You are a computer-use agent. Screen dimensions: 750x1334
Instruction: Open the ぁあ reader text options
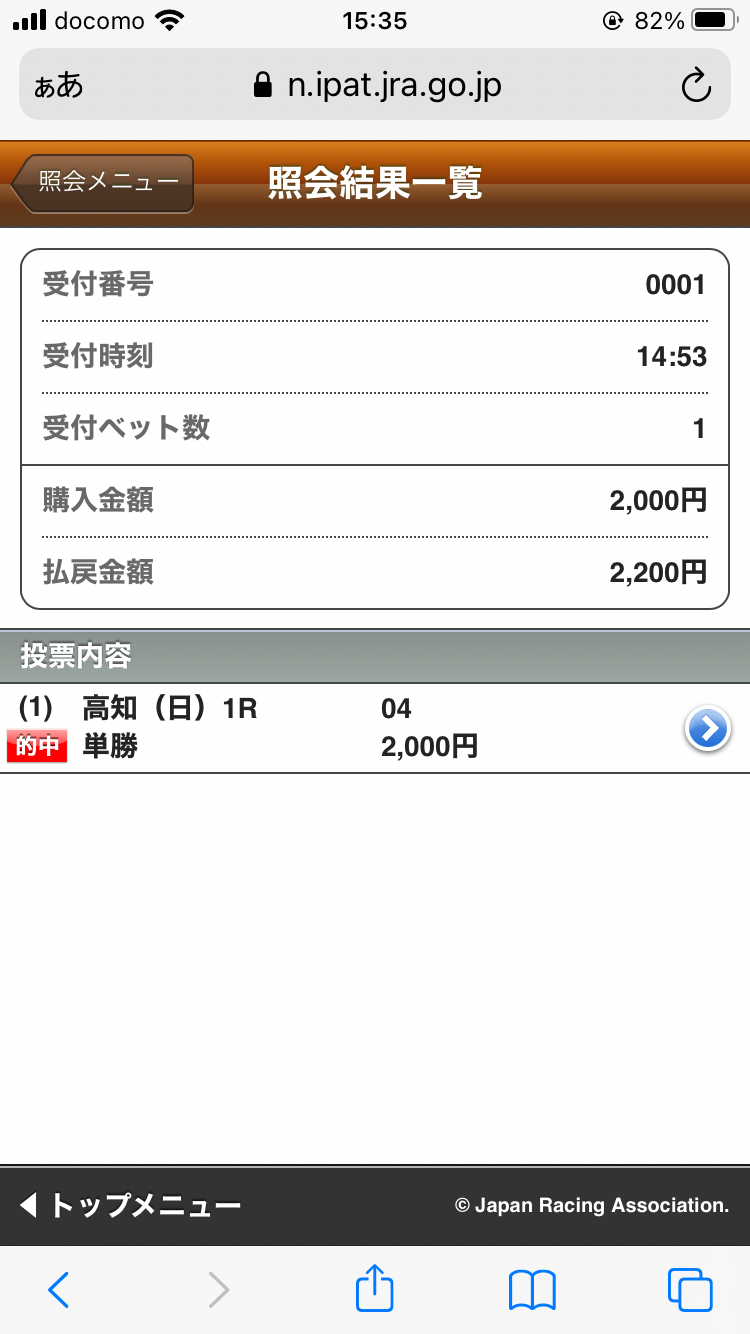click(x=59, y=86)
